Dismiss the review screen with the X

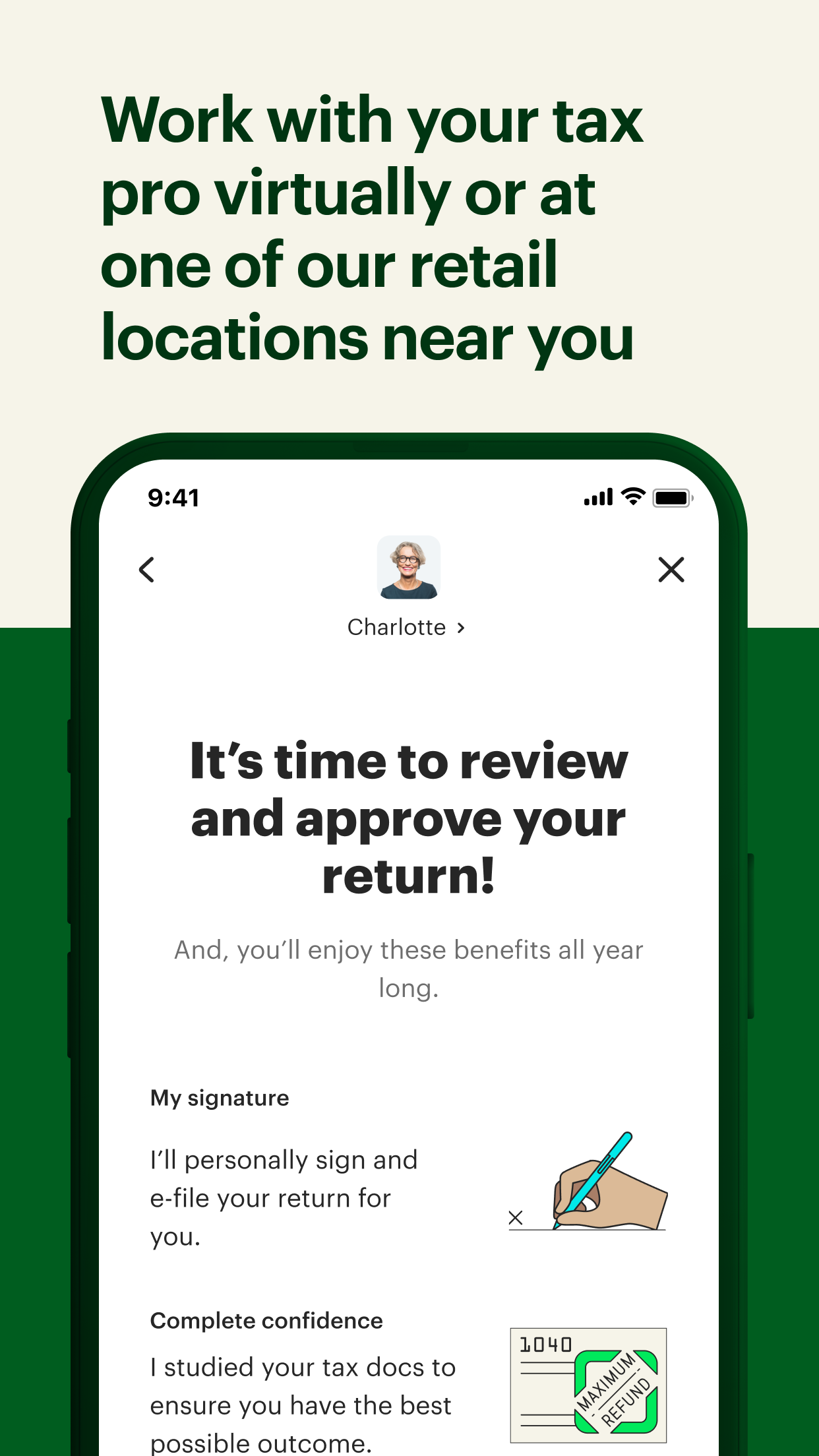point(671,570)
